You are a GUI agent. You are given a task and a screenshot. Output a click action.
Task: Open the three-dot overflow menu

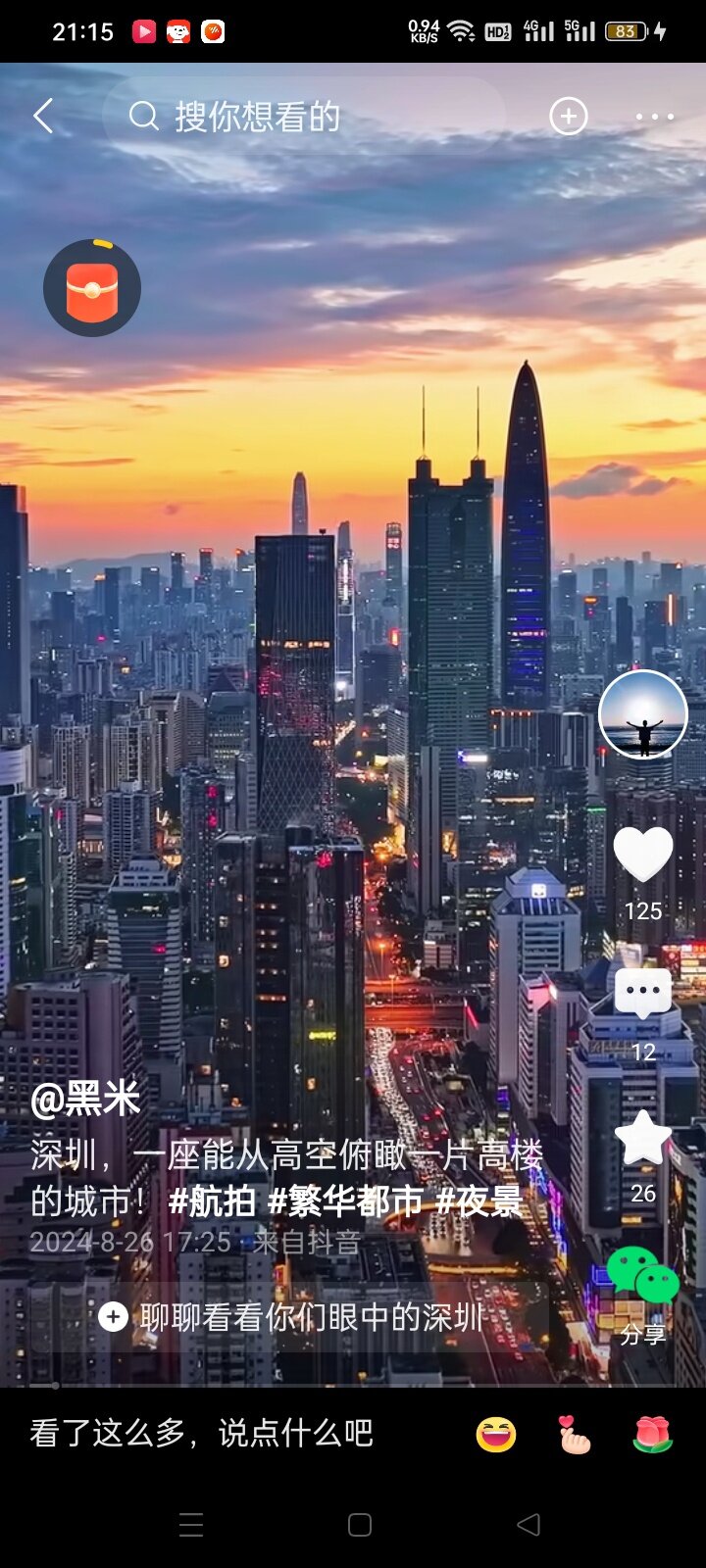click(x=654, y=117)
